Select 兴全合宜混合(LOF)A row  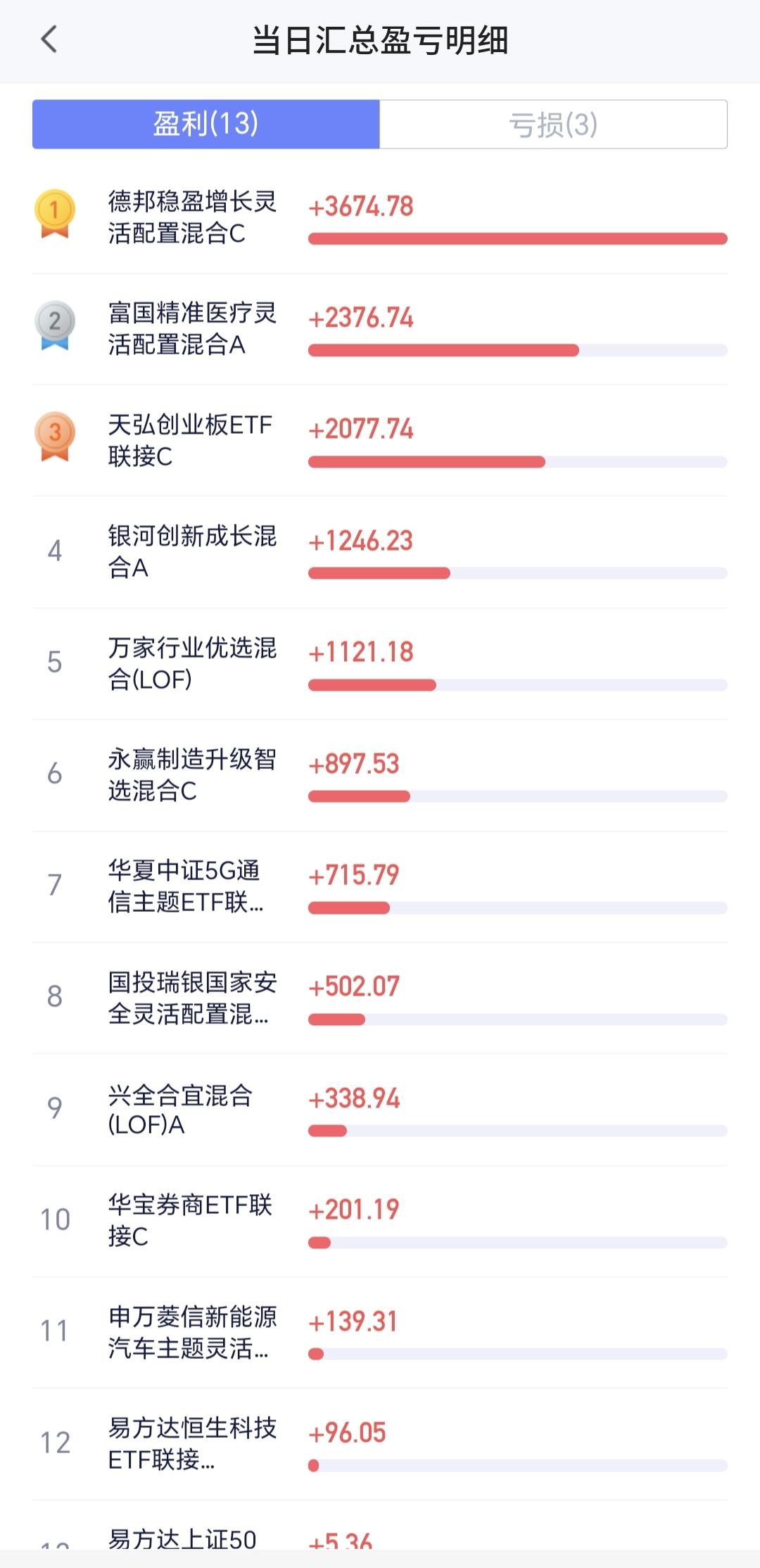pyautogui.click(x=380, y=1110)
